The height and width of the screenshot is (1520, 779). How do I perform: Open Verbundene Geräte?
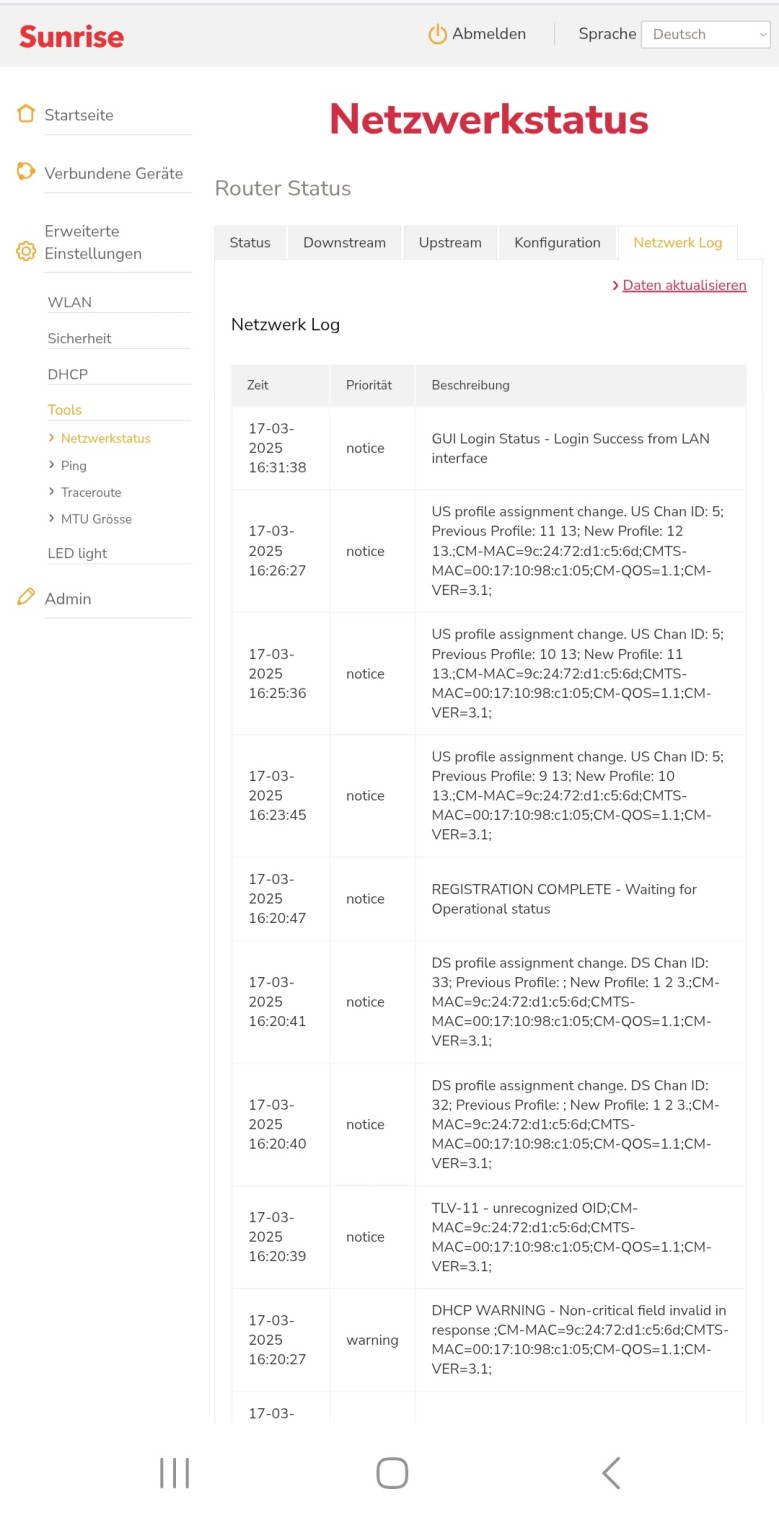(113, 173)
